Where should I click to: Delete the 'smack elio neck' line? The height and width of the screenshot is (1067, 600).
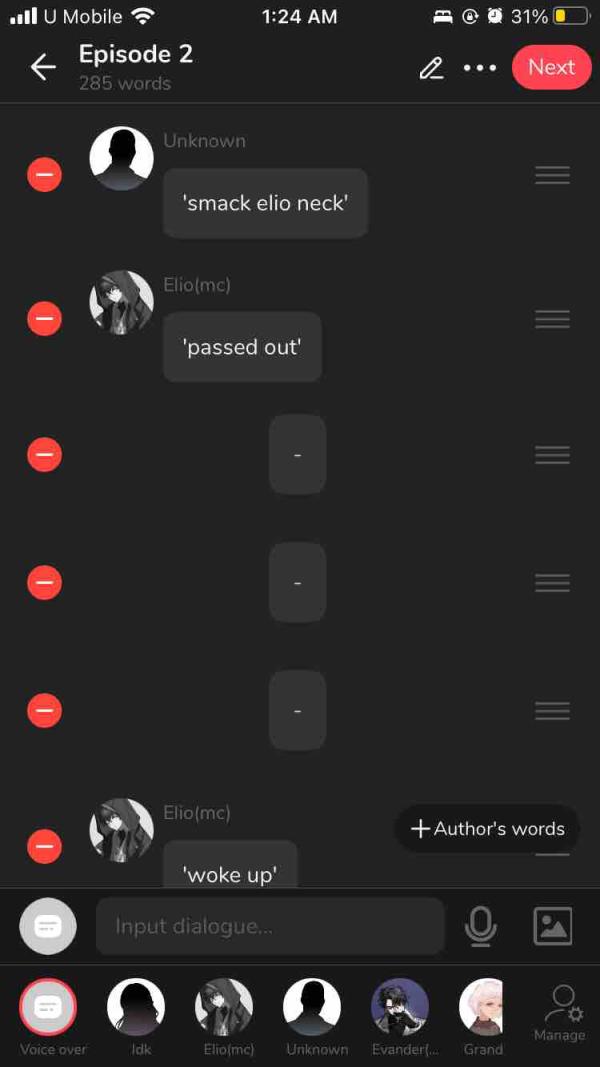44,175
